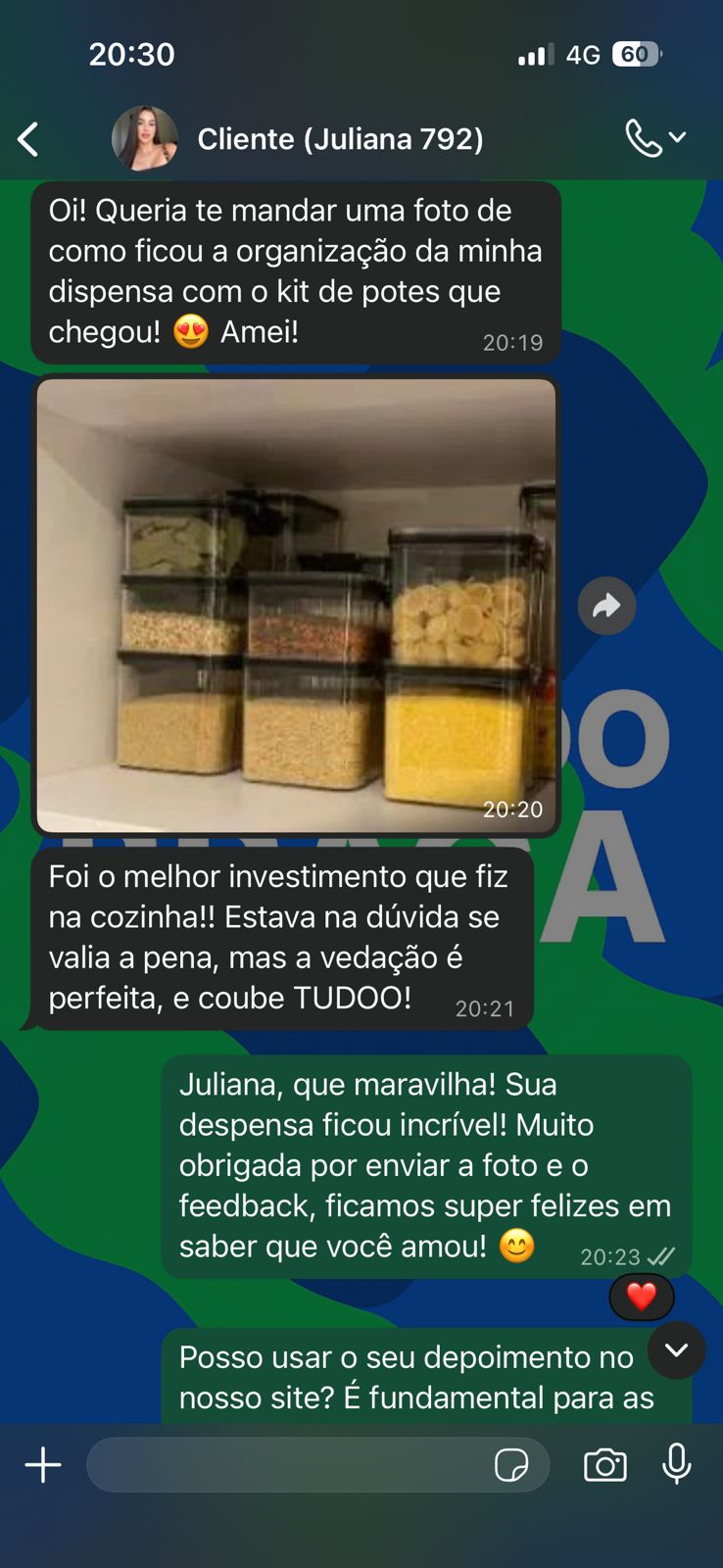Tap the back arrow to leave the chat
723x1568 pixels.
28,138
